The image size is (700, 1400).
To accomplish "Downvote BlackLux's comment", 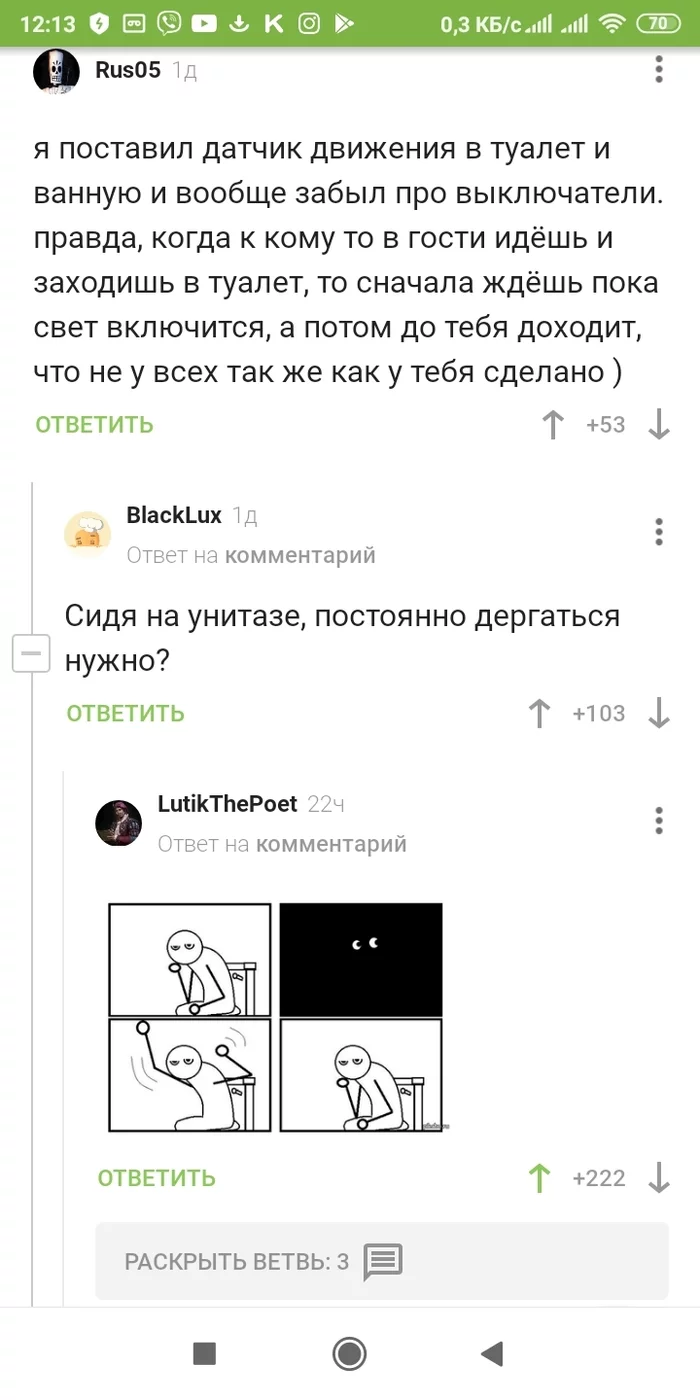I will click(658, 714).
